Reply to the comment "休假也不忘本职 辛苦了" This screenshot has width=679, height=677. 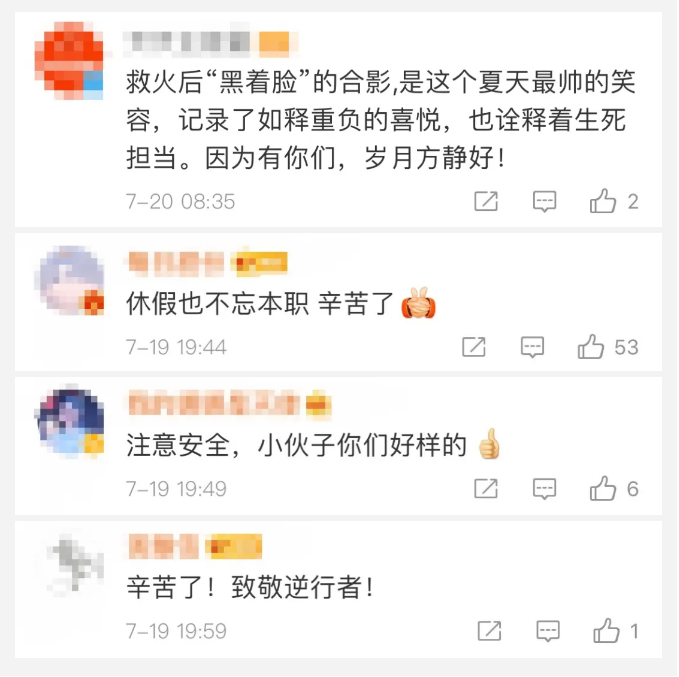[x=533, y=347]
